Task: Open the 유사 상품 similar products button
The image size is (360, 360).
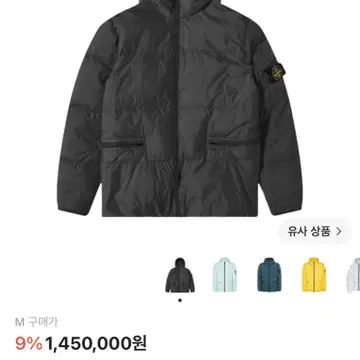Action: pyautogui.click(x=315, y=231)
